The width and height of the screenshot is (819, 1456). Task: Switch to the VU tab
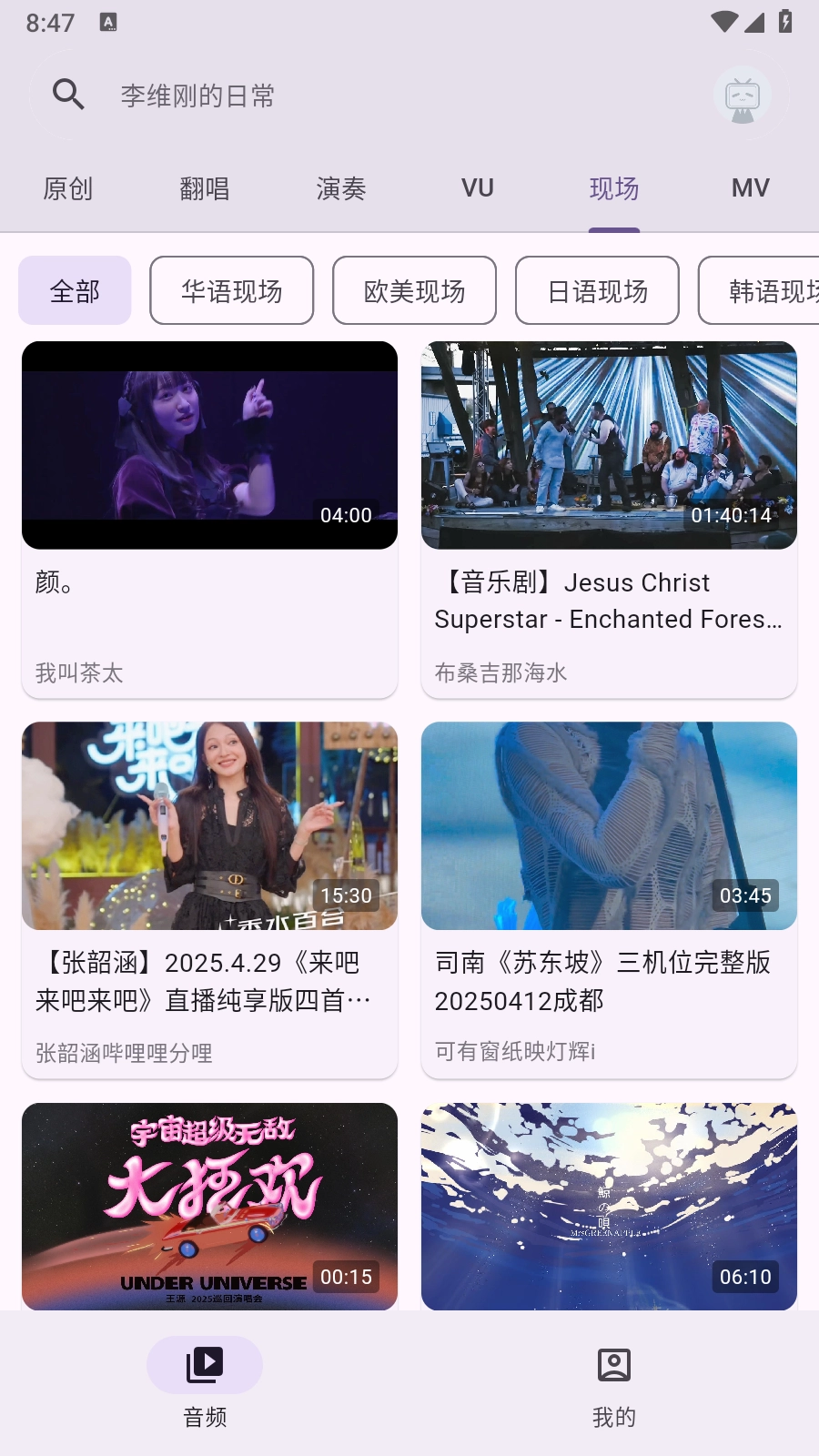[x=477, y=187]
